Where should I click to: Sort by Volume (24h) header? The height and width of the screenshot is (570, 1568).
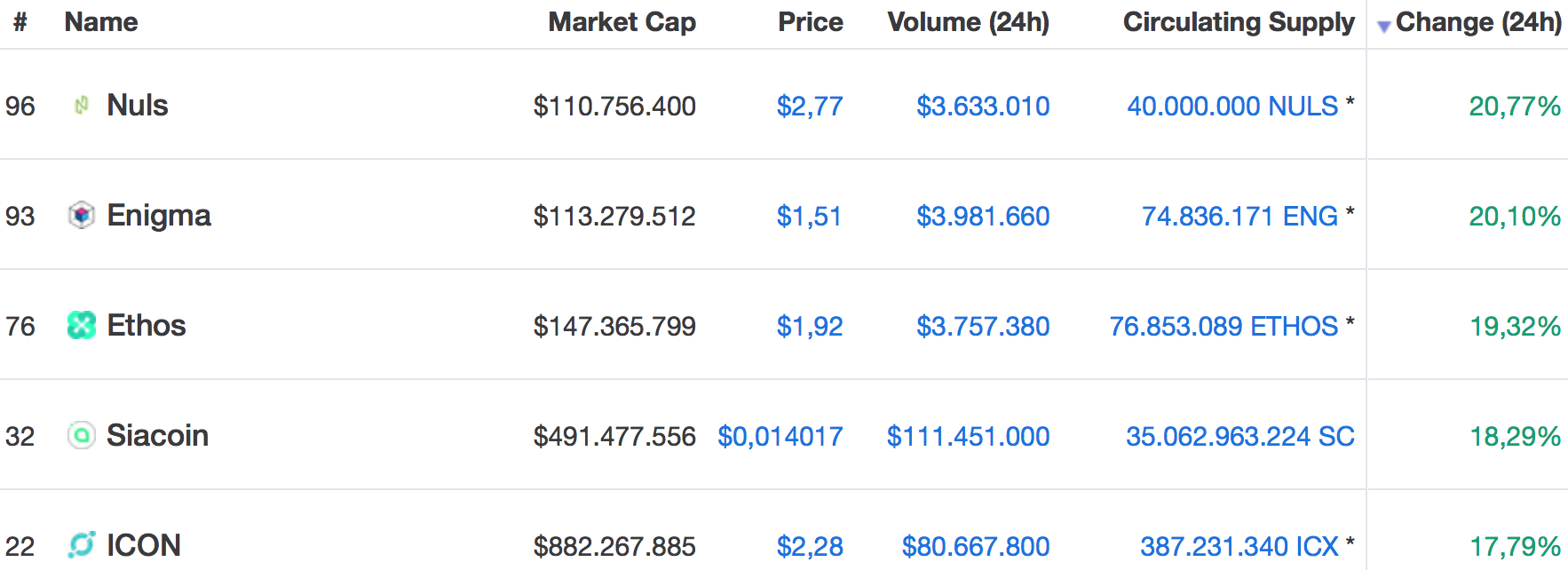(968, 22)
